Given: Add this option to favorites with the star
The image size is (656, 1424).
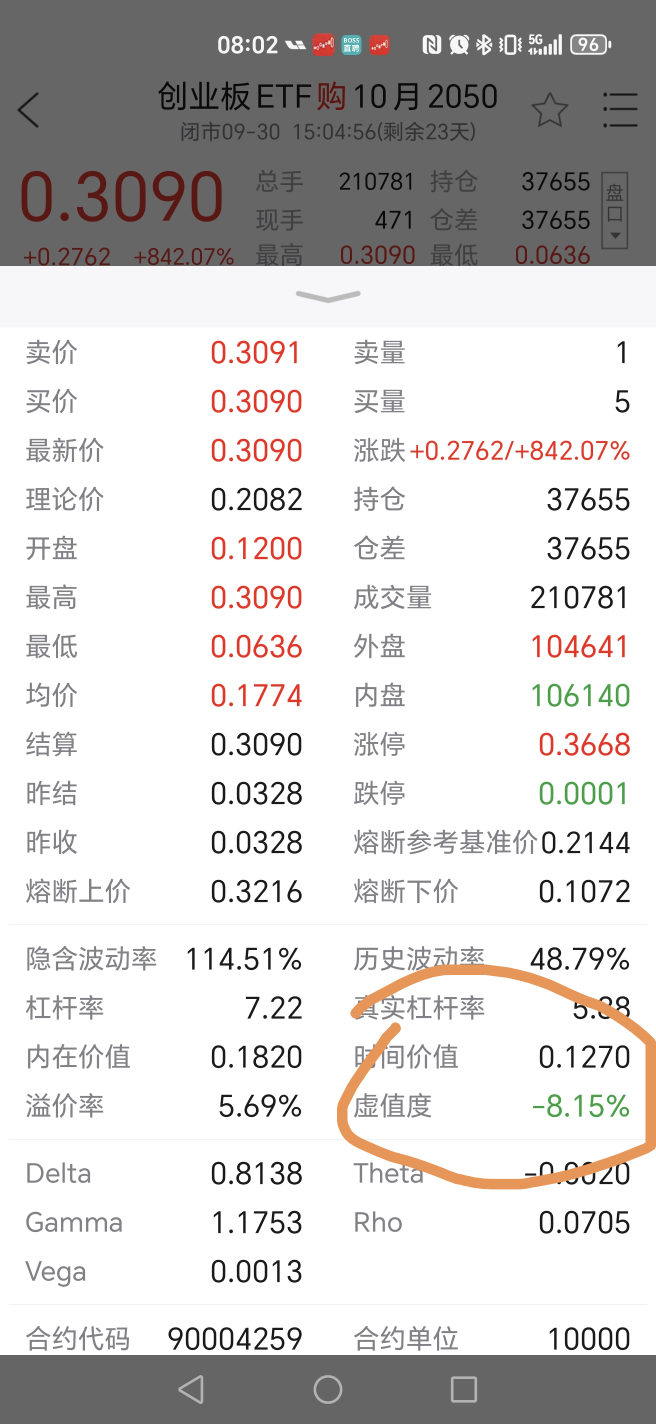Looking at the screenshot, I should [550, 110].
